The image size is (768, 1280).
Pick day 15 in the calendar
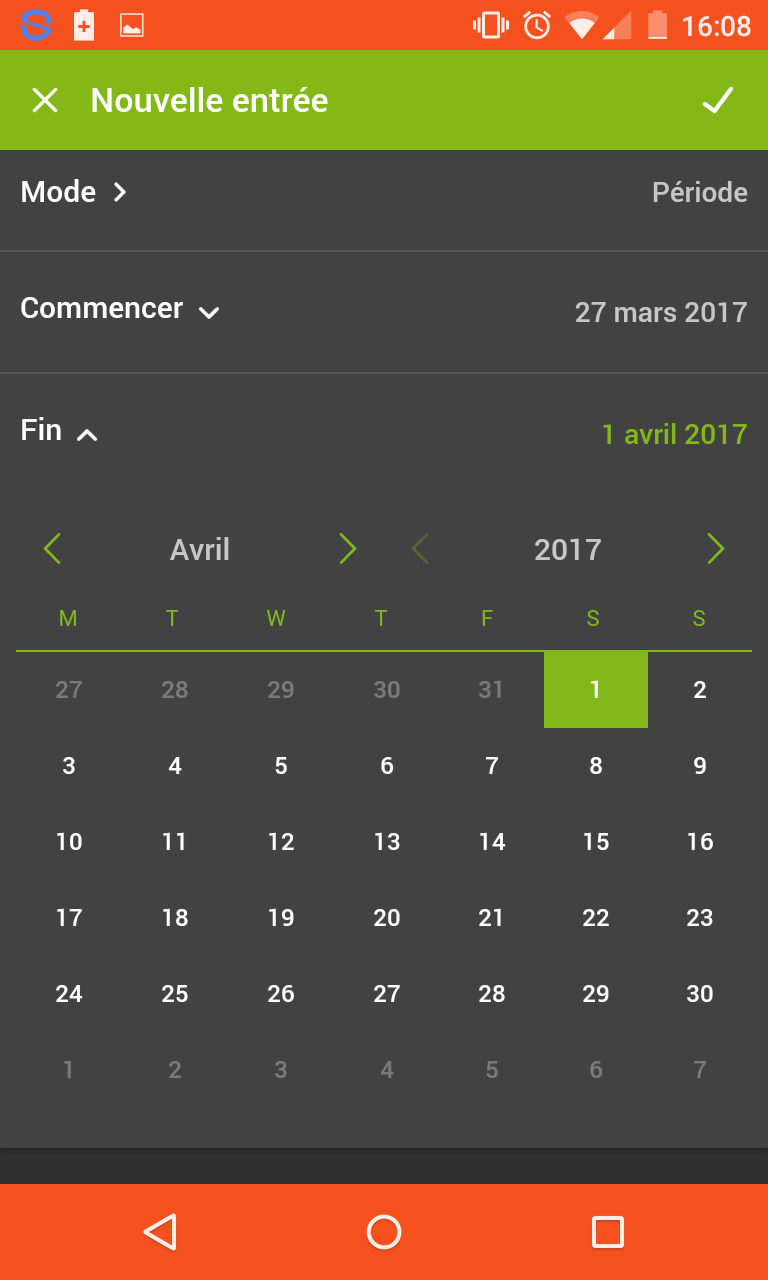(x=596, y=842)
